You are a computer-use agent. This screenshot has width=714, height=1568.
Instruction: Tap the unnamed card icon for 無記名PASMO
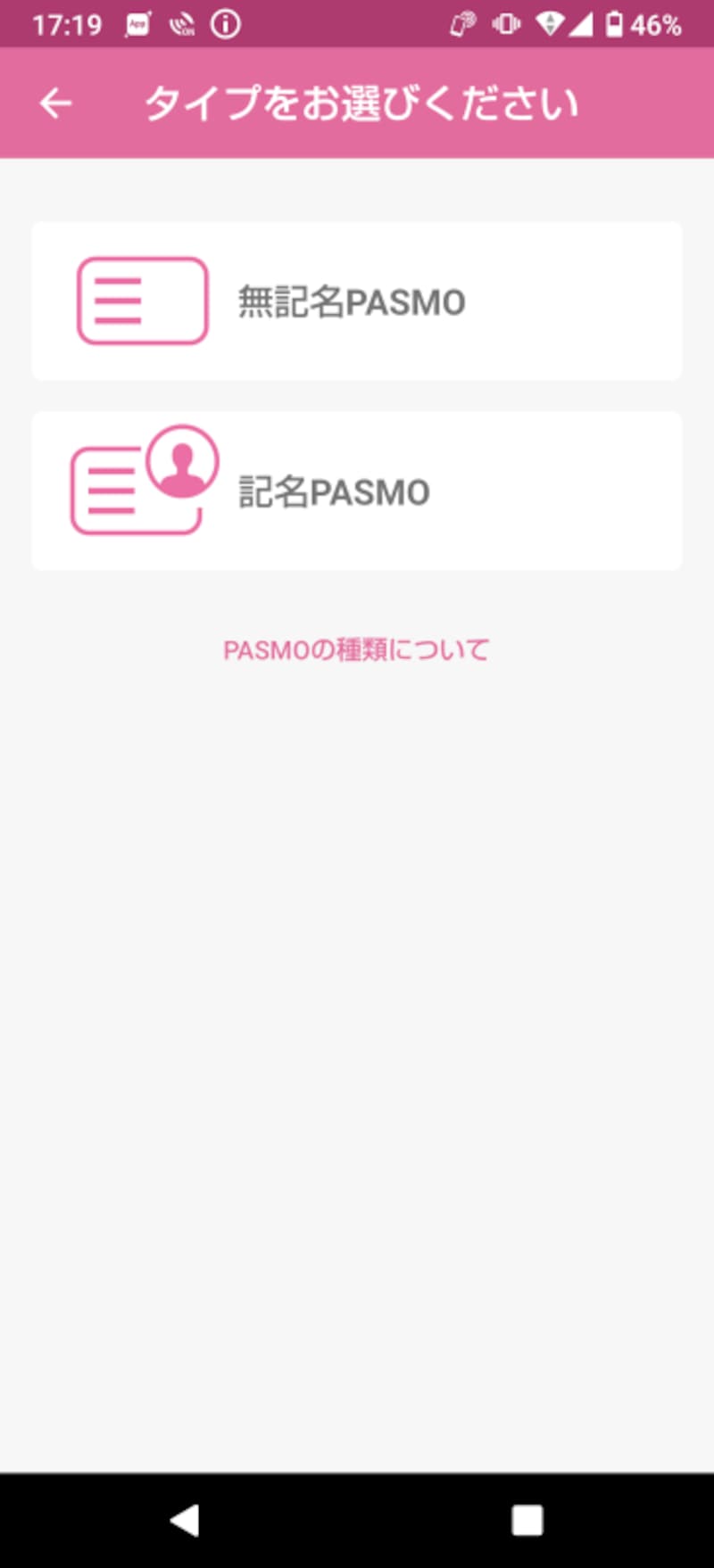tap(141, 301)
